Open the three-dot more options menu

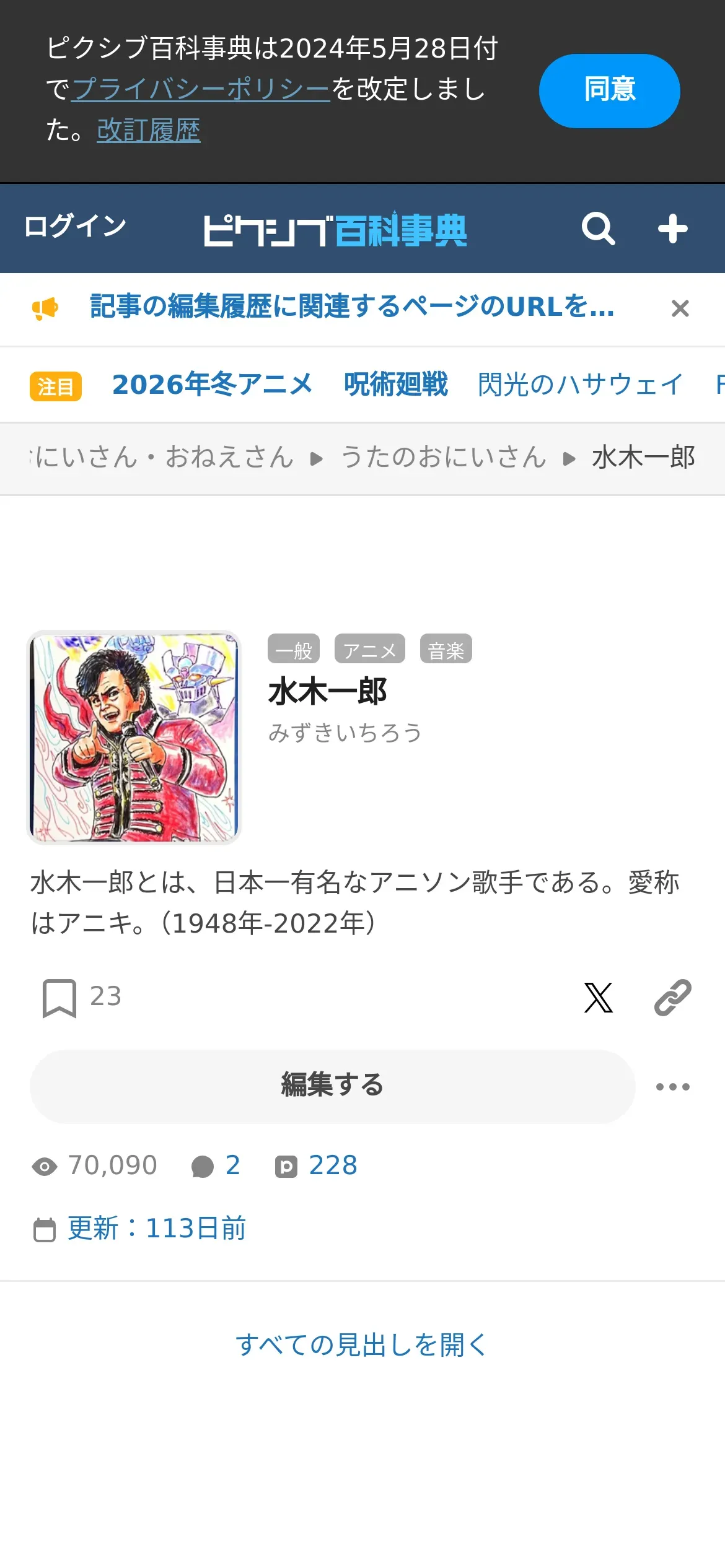click(672, 1087)
